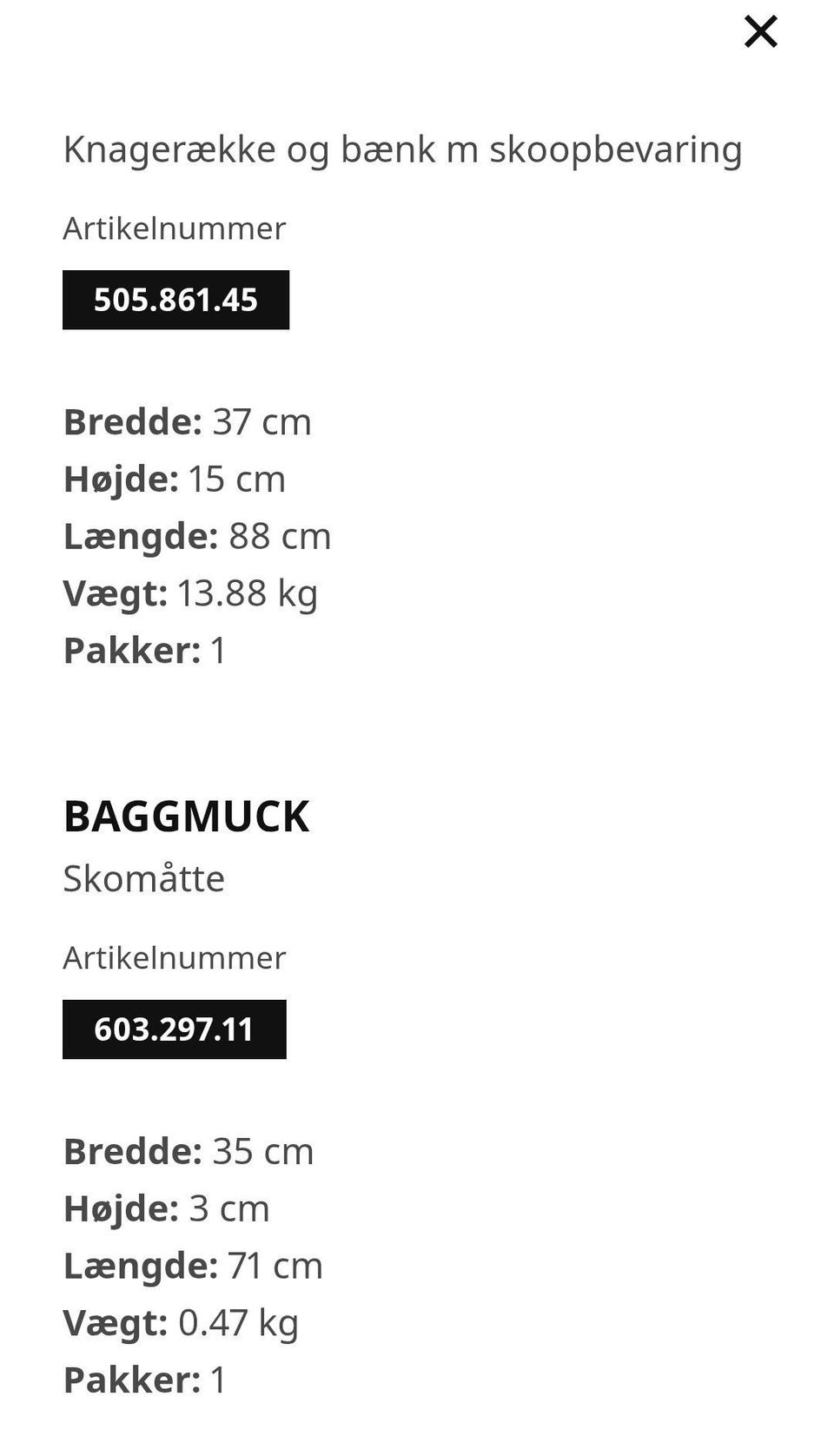The image size is (834, 1456).
Task: Select article number 603.297.11
Action: coord(174,1029)
